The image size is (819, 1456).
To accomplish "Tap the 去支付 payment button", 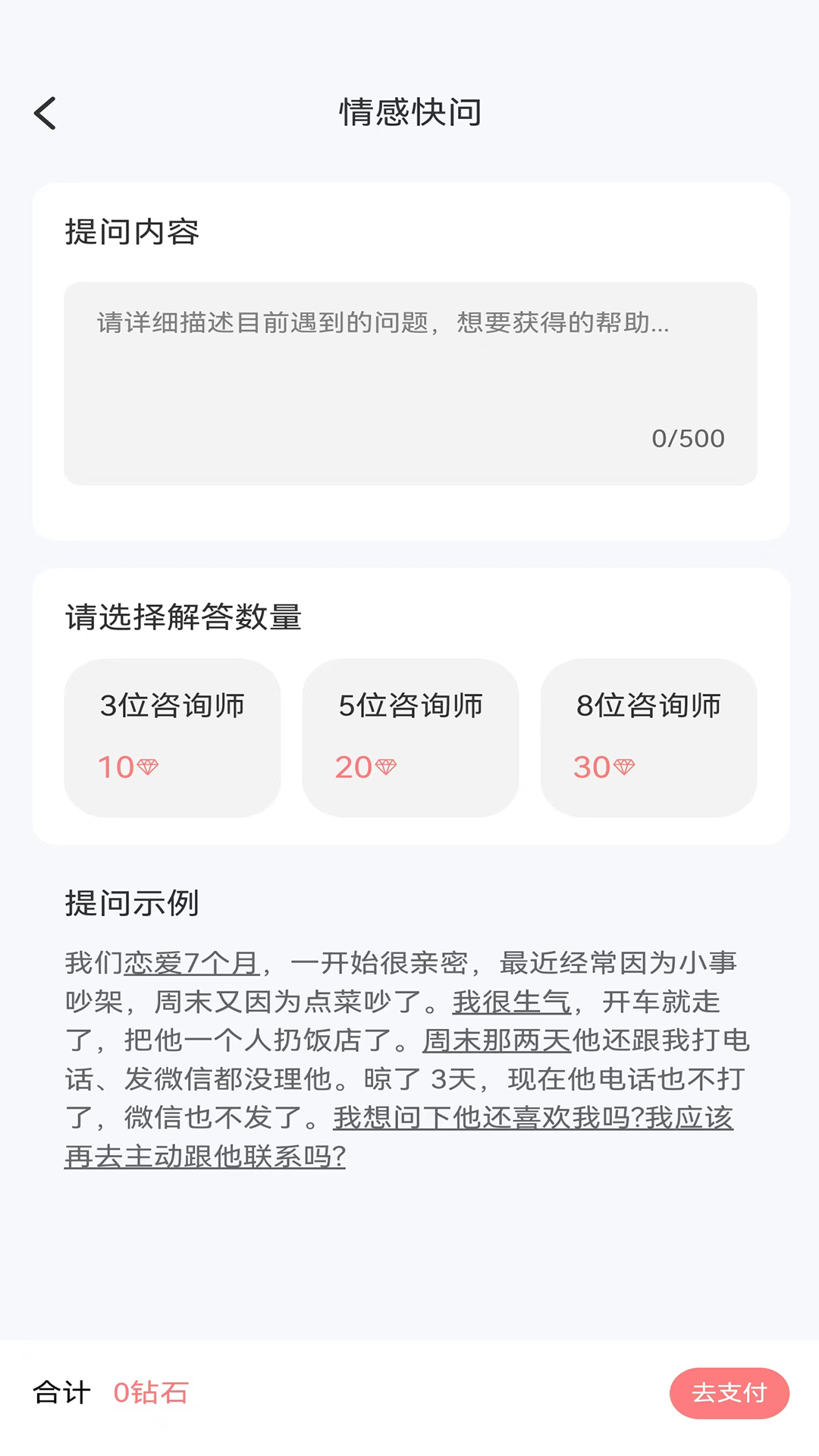I will pos(729,1393).
